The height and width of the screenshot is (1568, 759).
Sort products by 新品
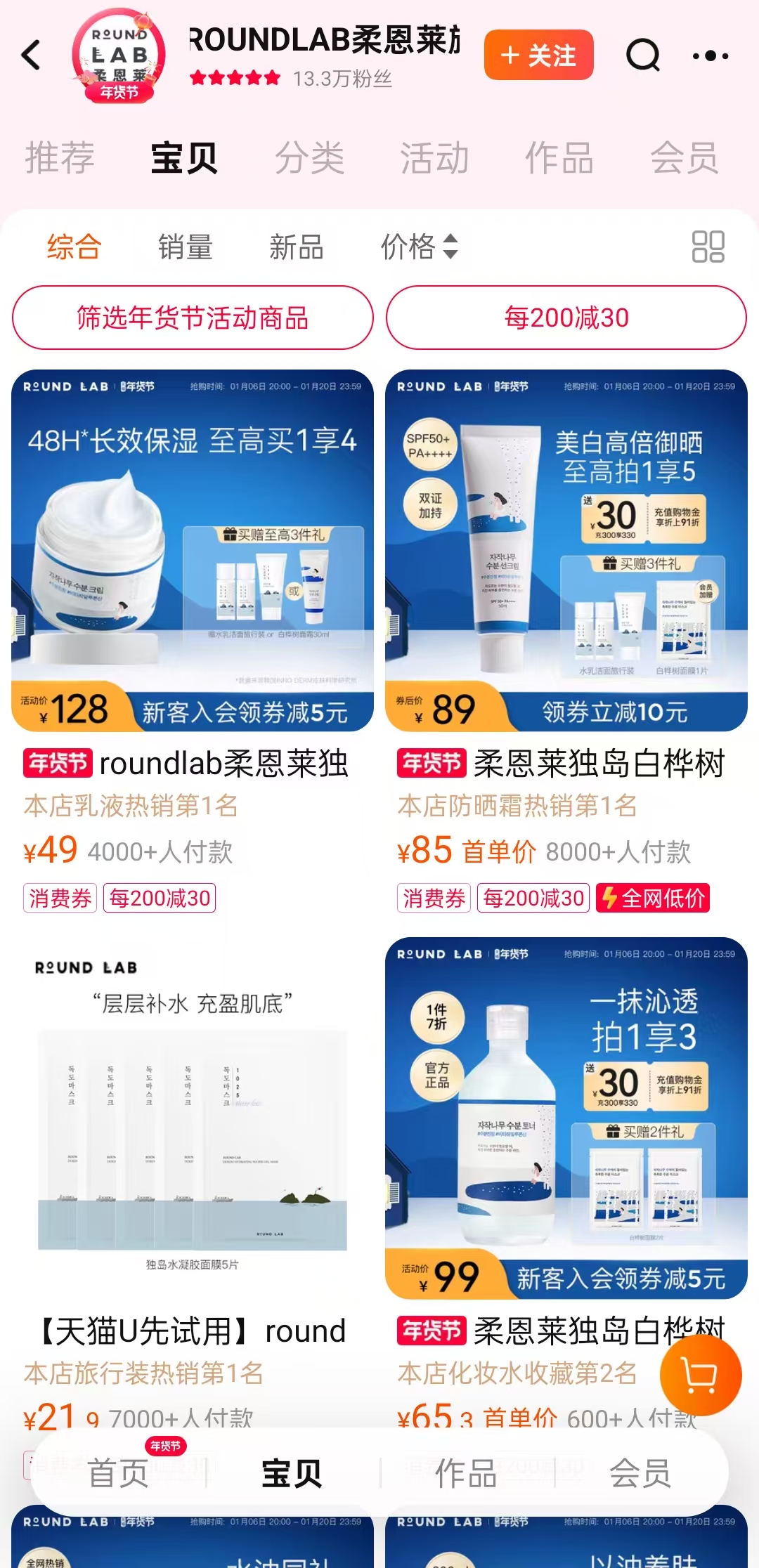(296, 247)
